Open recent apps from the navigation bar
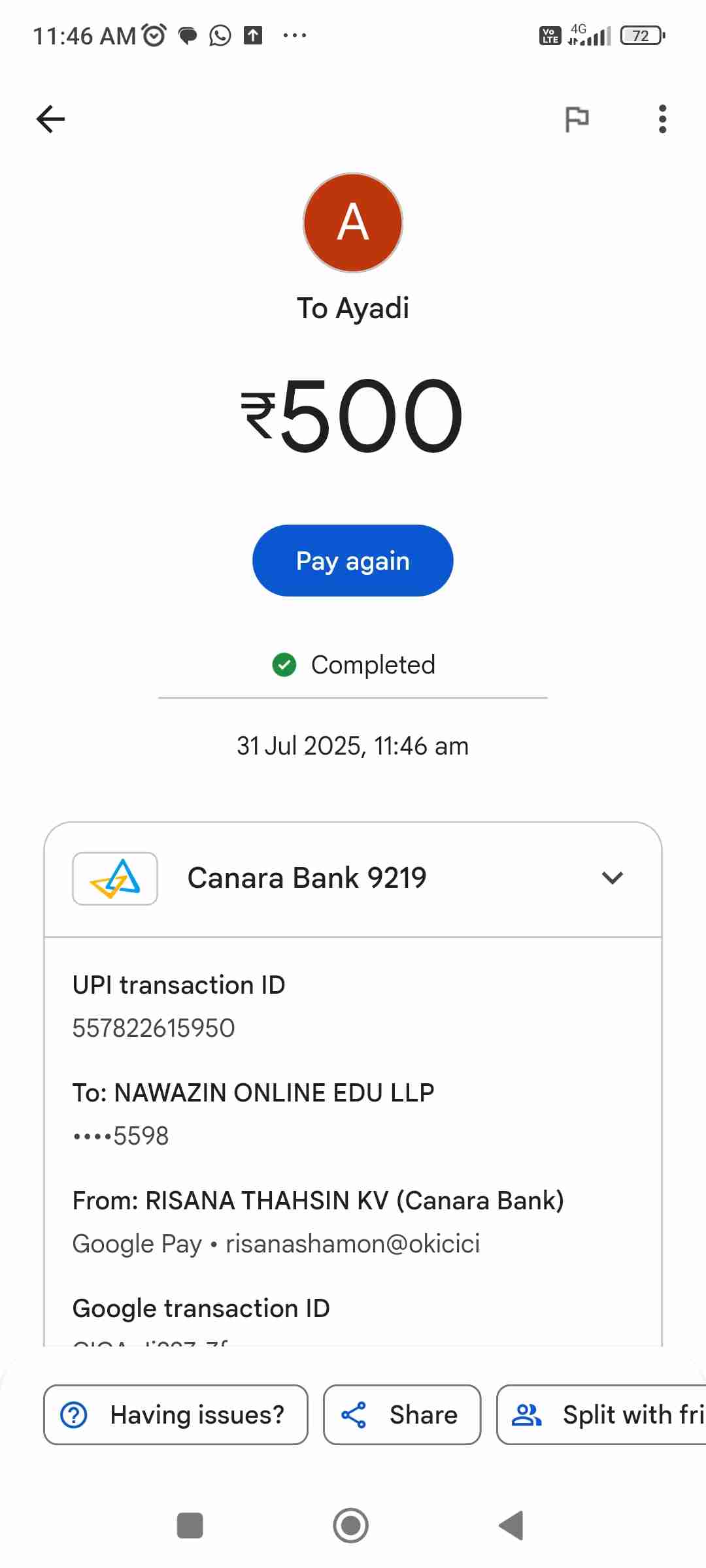 point(190,1526)
